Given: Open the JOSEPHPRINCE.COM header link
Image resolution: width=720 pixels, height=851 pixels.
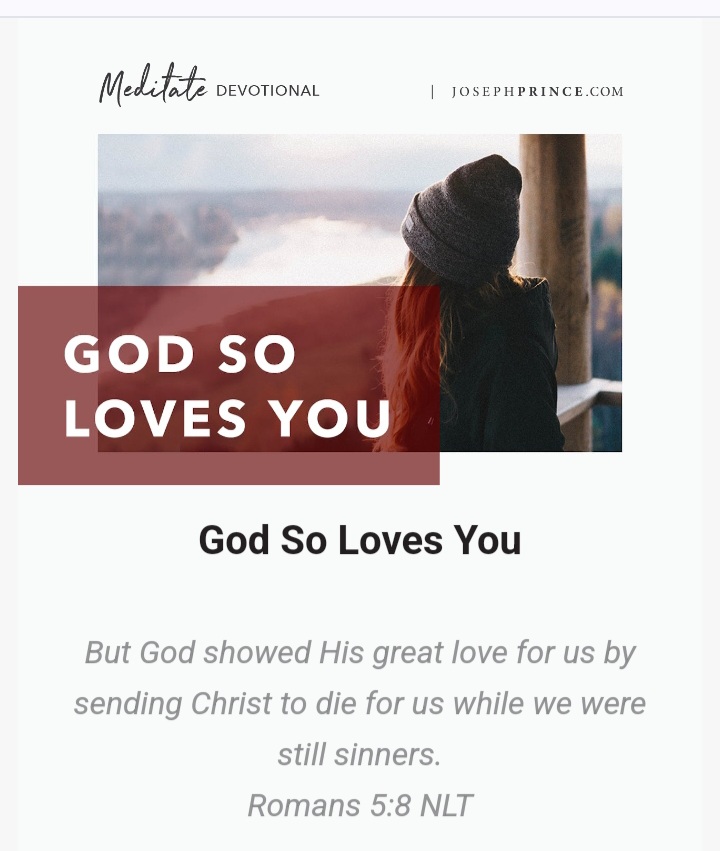Looking at the screenshot, I should (x=537, y=92).
